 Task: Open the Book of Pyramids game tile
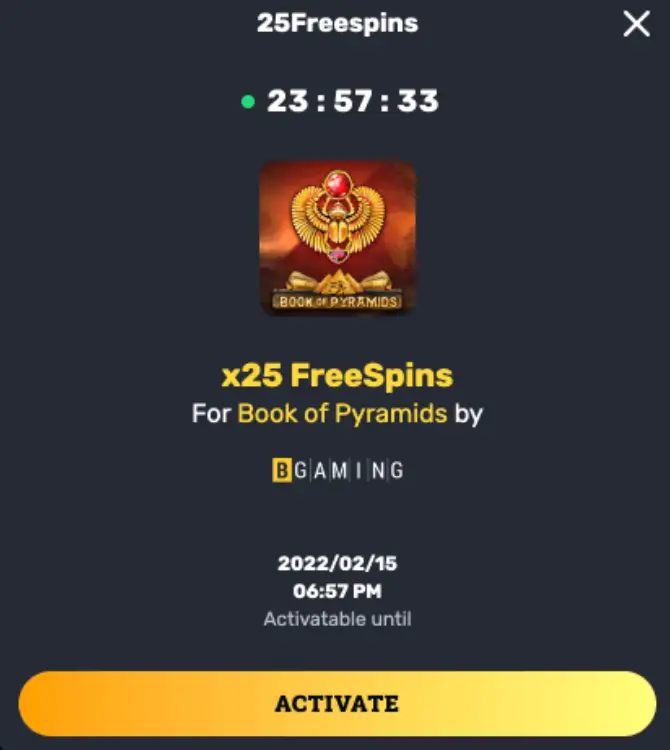pos(338,238)
